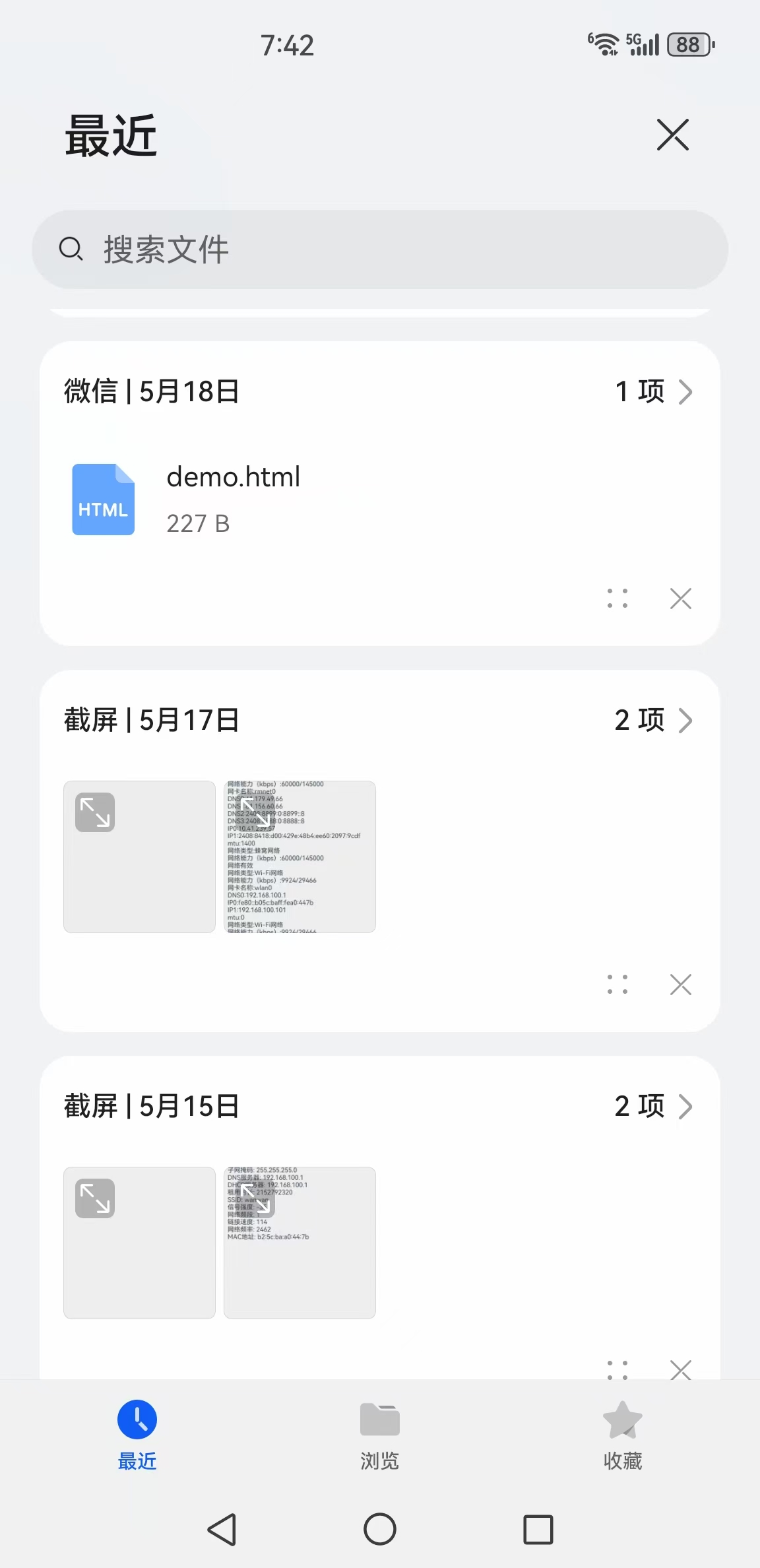This screenshot has height=1568, width=760.
Task: Tap the search magnifier icon
Action: pos(73,249)
